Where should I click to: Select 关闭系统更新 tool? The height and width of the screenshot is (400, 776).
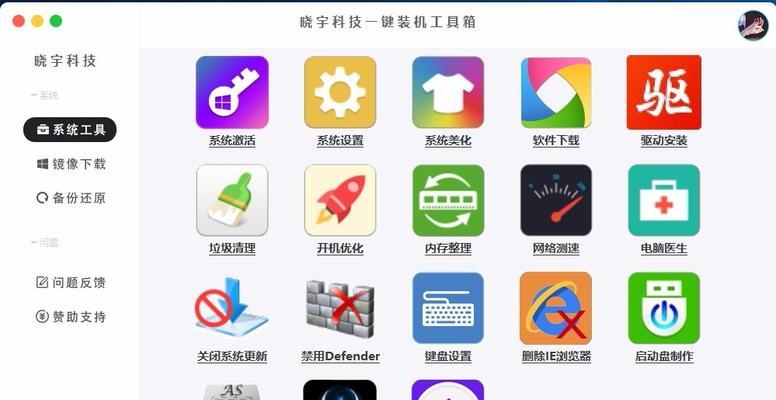pyautogui.click(x=232, y=308)
